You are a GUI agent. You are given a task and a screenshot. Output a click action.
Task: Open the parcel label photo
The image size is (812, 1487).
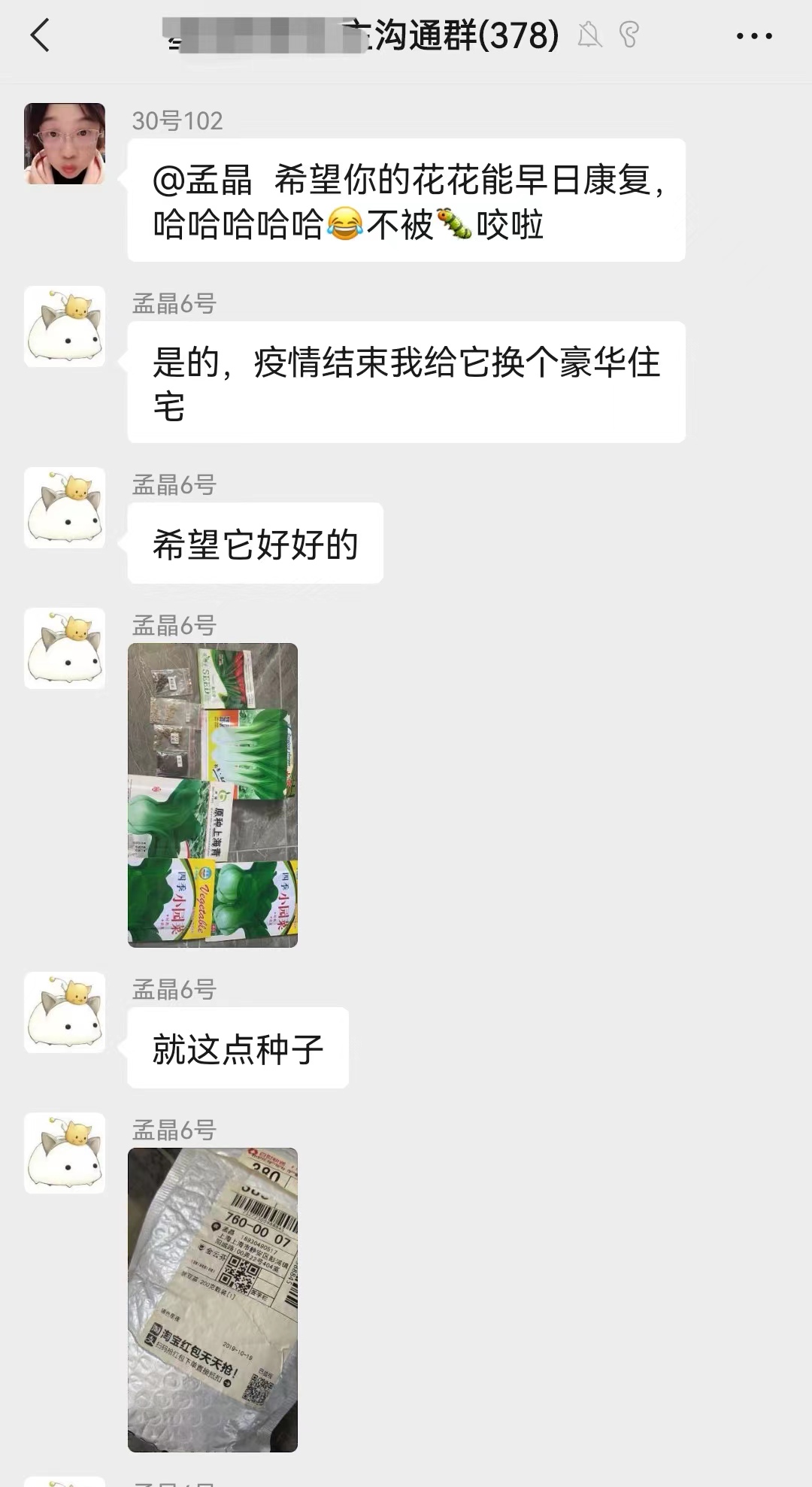(x=213, y=1299)
